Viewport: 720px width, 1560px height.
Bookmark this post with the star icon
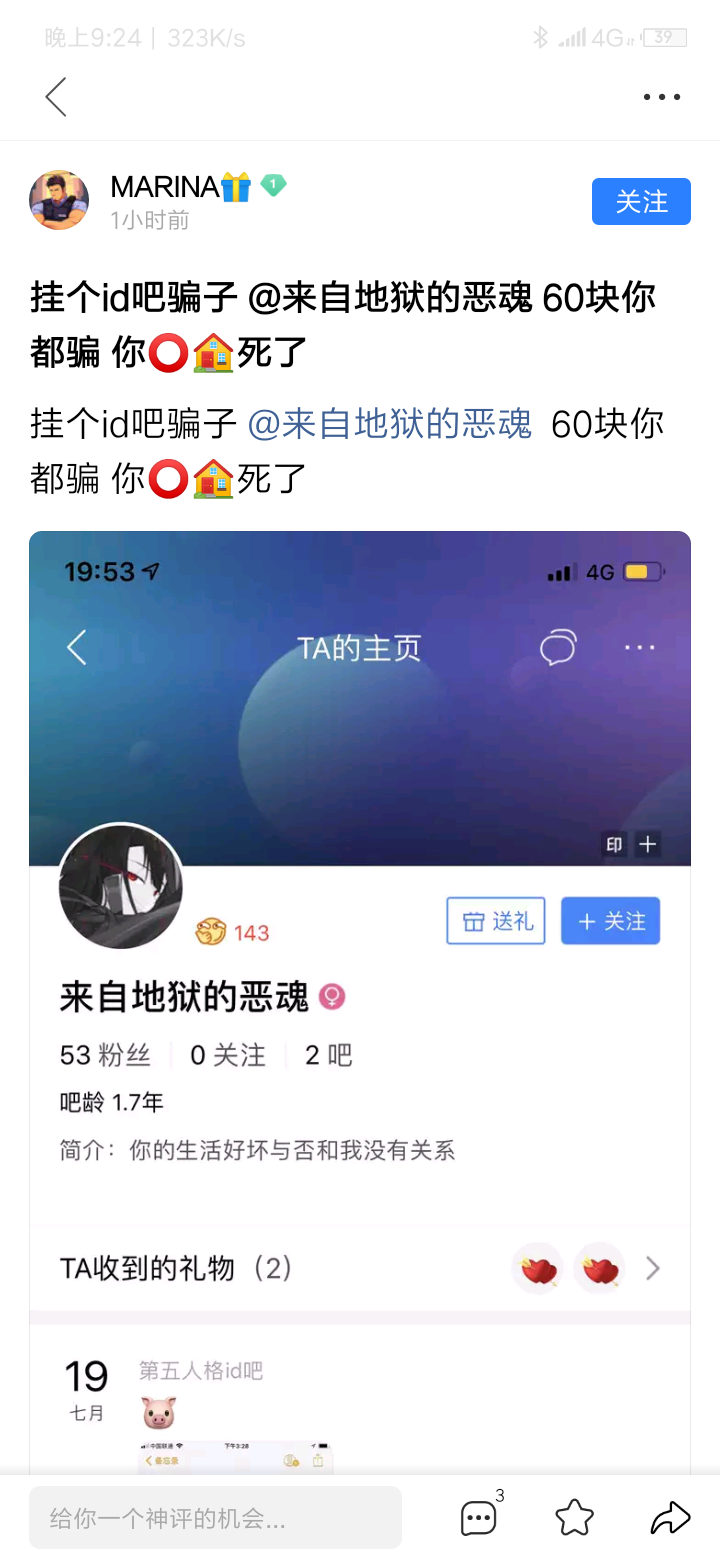[575, 1518]
